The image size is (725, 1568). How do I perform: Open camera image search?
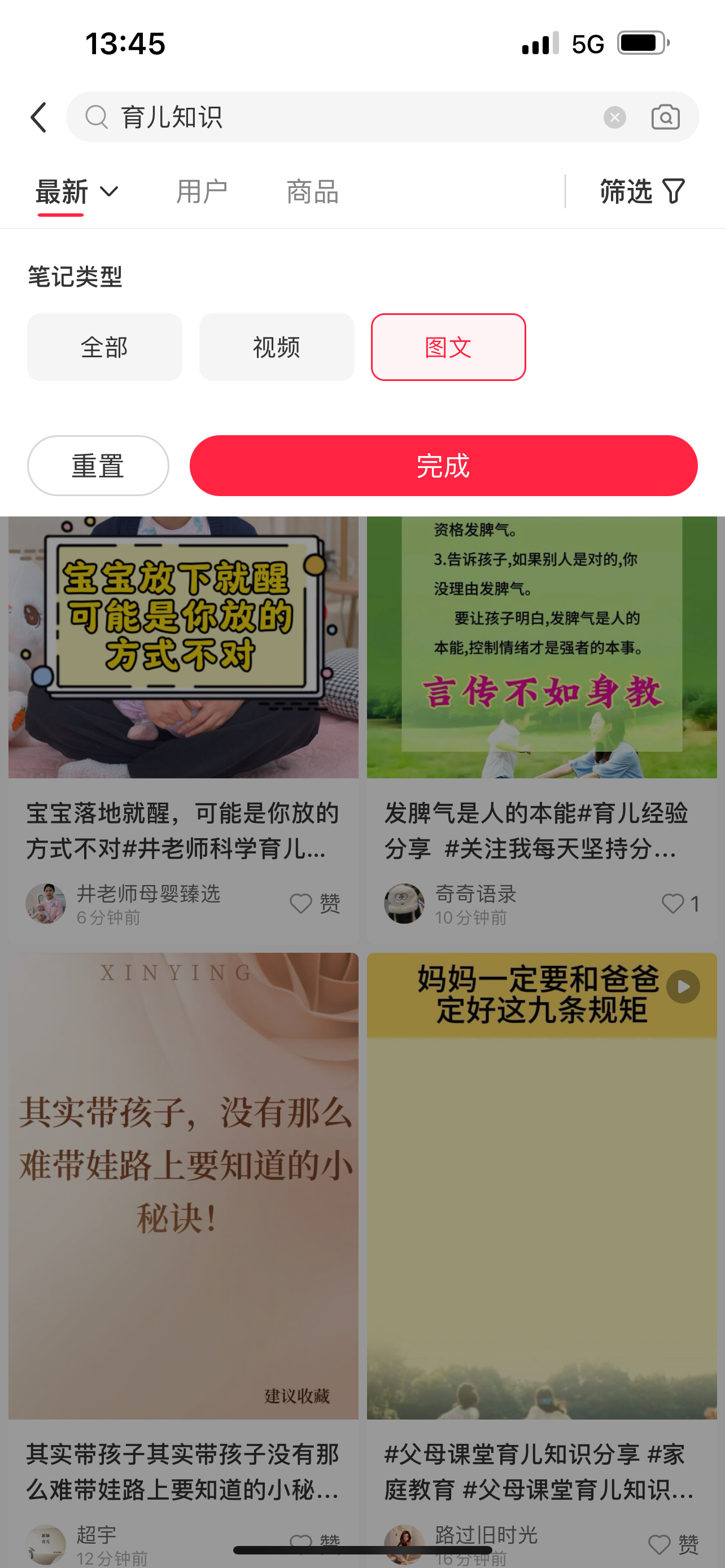pyautogui.click(x=665, y=117)
